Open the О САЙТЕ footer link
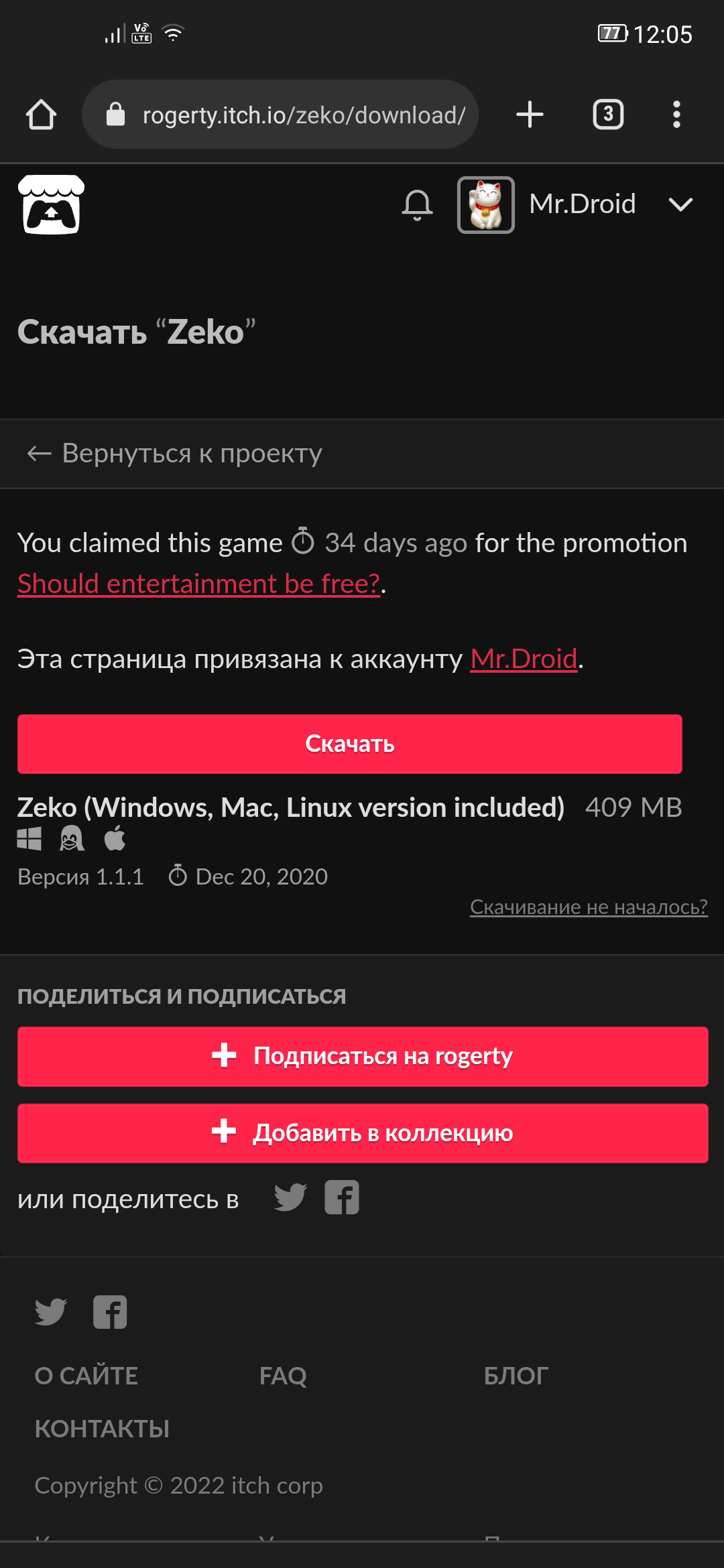This screenshot has width=724, height=1568. (86, 1376)
